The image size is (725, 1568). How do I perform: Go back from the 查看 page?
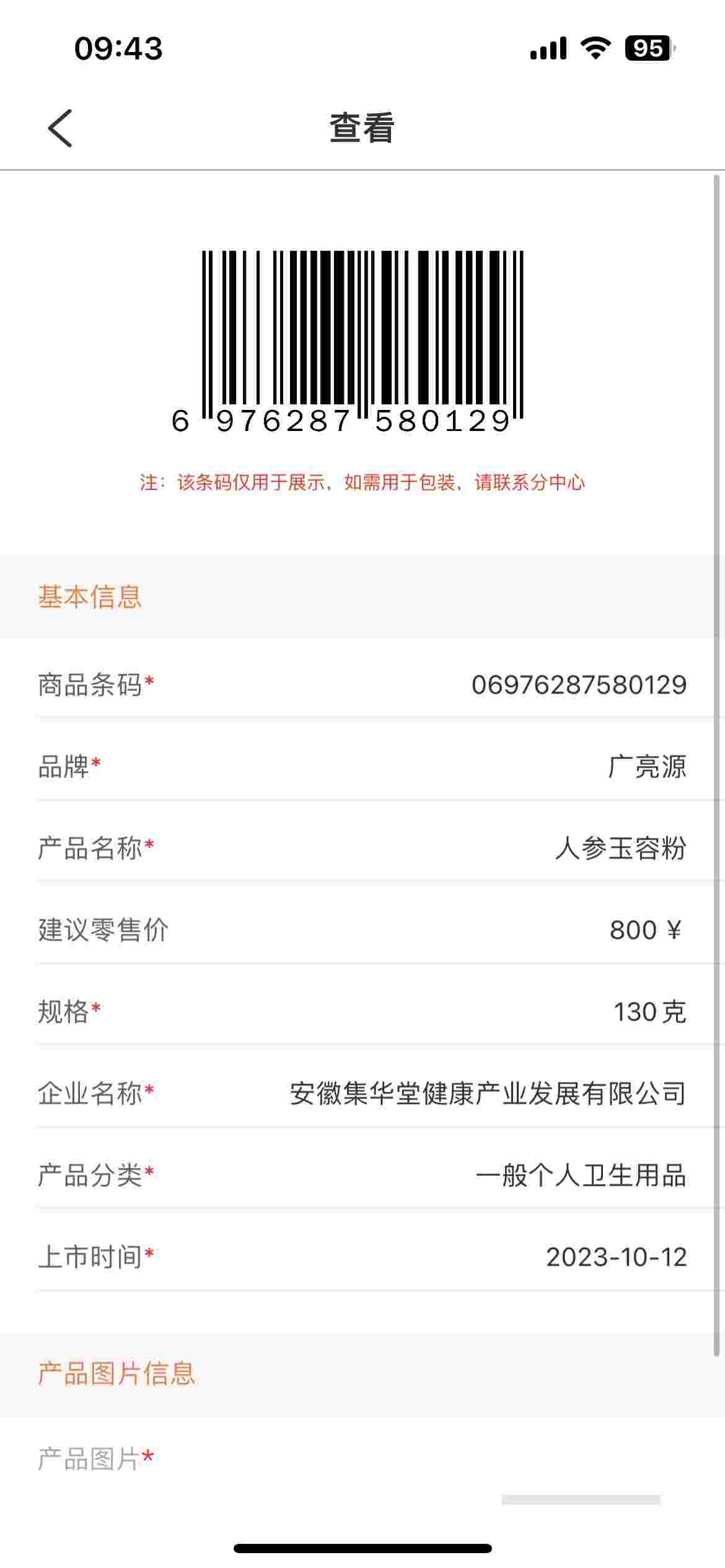click(x=60, y=128)
